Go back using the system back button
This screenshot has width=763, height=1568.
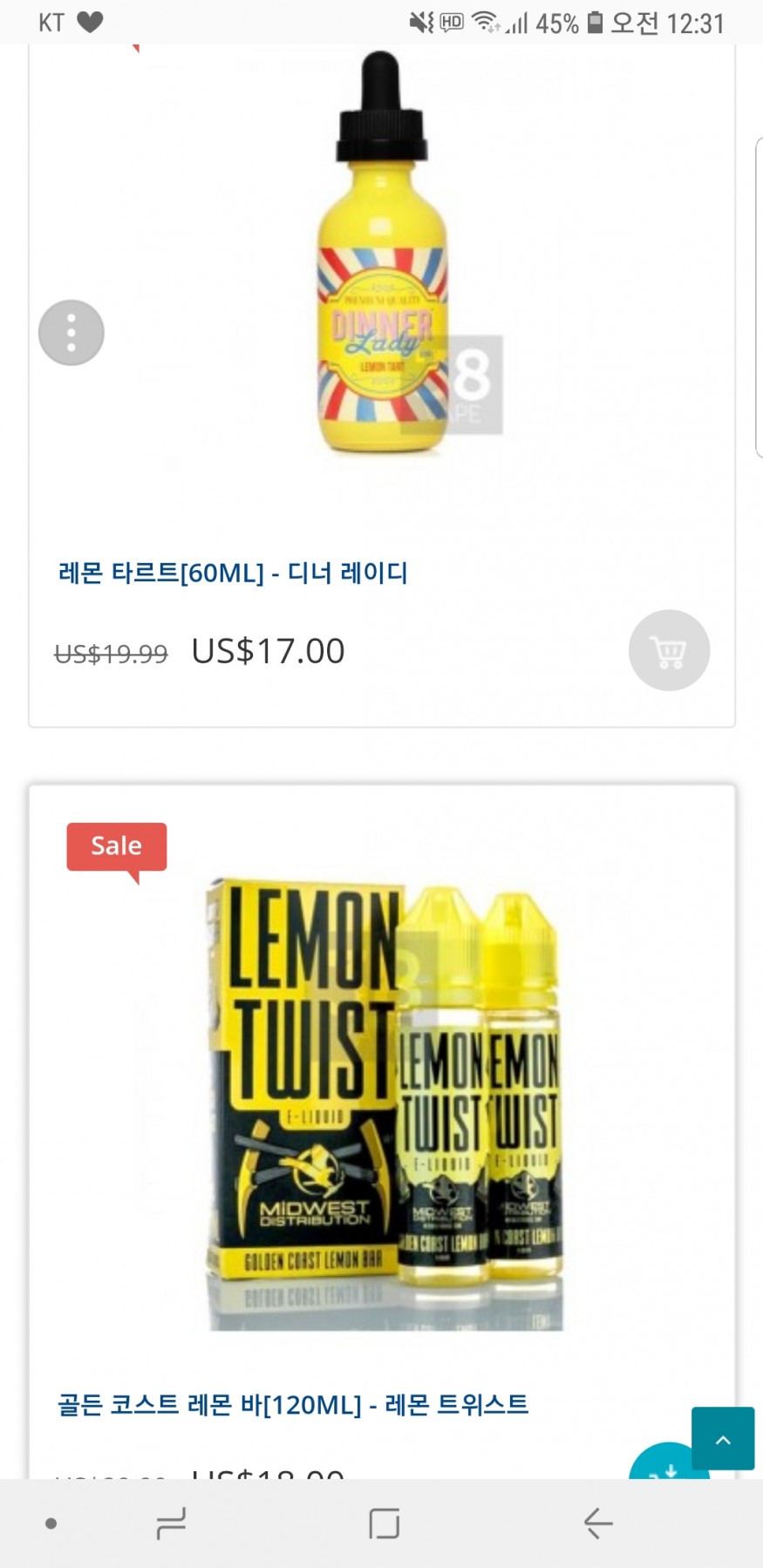click(x=598, y=1523)
